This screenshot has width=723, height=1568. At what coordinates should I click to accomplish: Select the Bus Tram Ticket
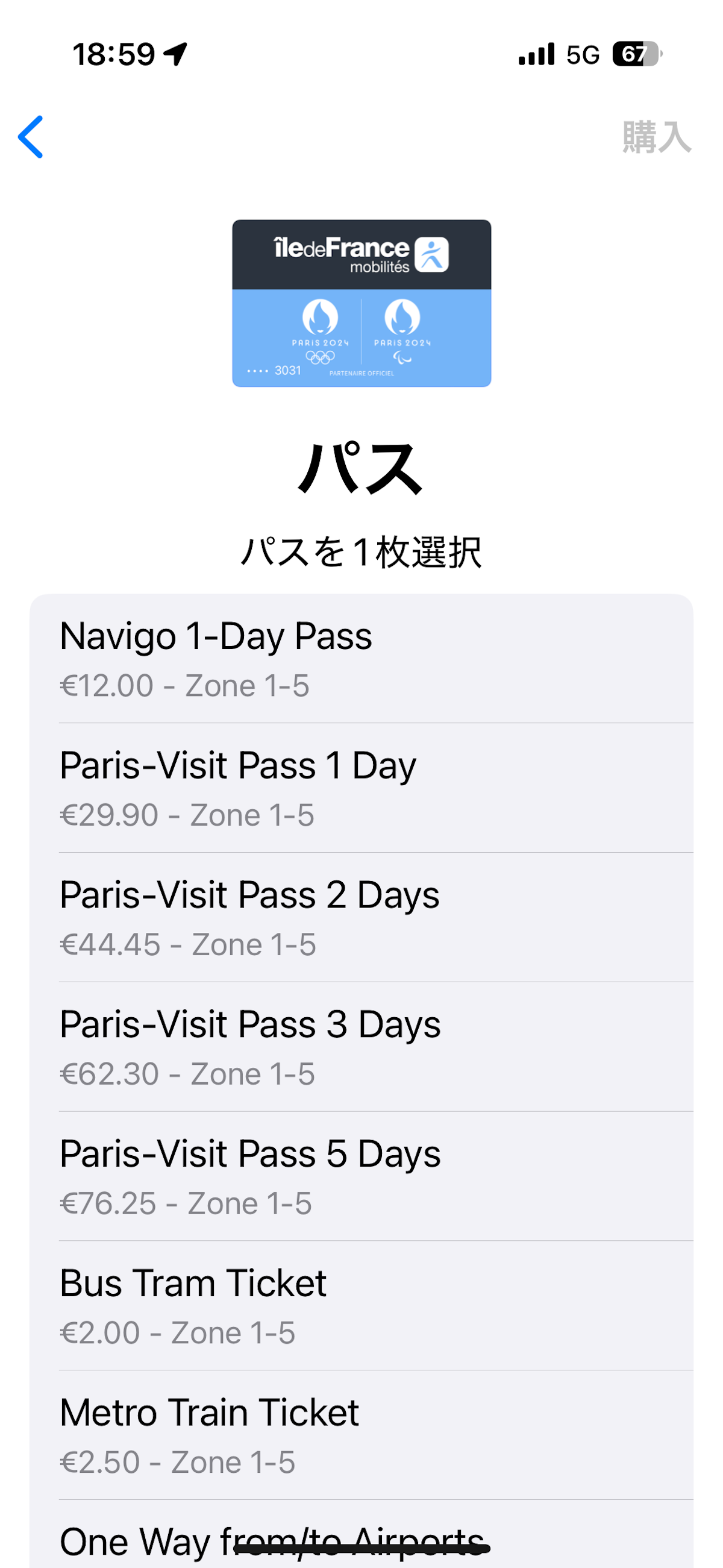pyautogui.click(x=360, y=1306)
